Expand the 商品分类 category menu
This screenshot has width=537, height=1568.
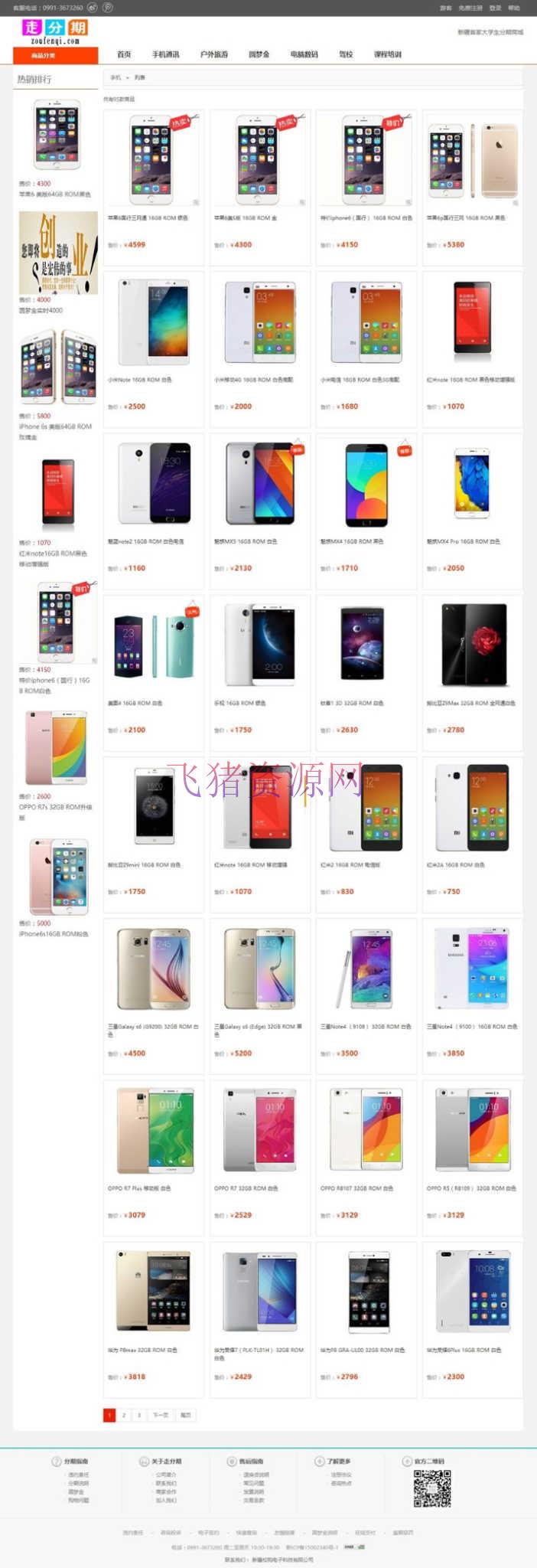tap(55, 55)
